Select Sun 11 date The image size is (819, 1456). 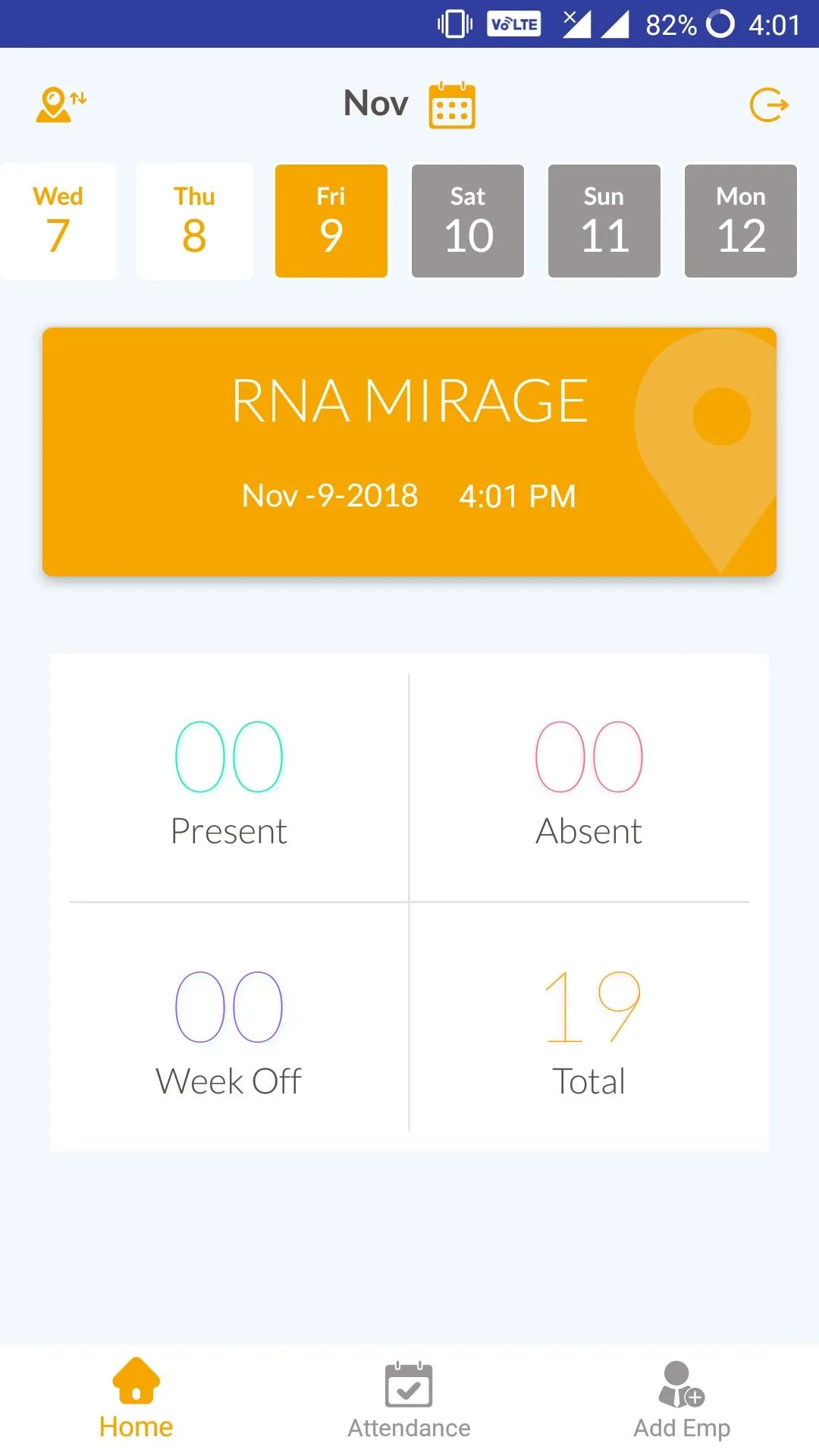[x=604, y=221]
